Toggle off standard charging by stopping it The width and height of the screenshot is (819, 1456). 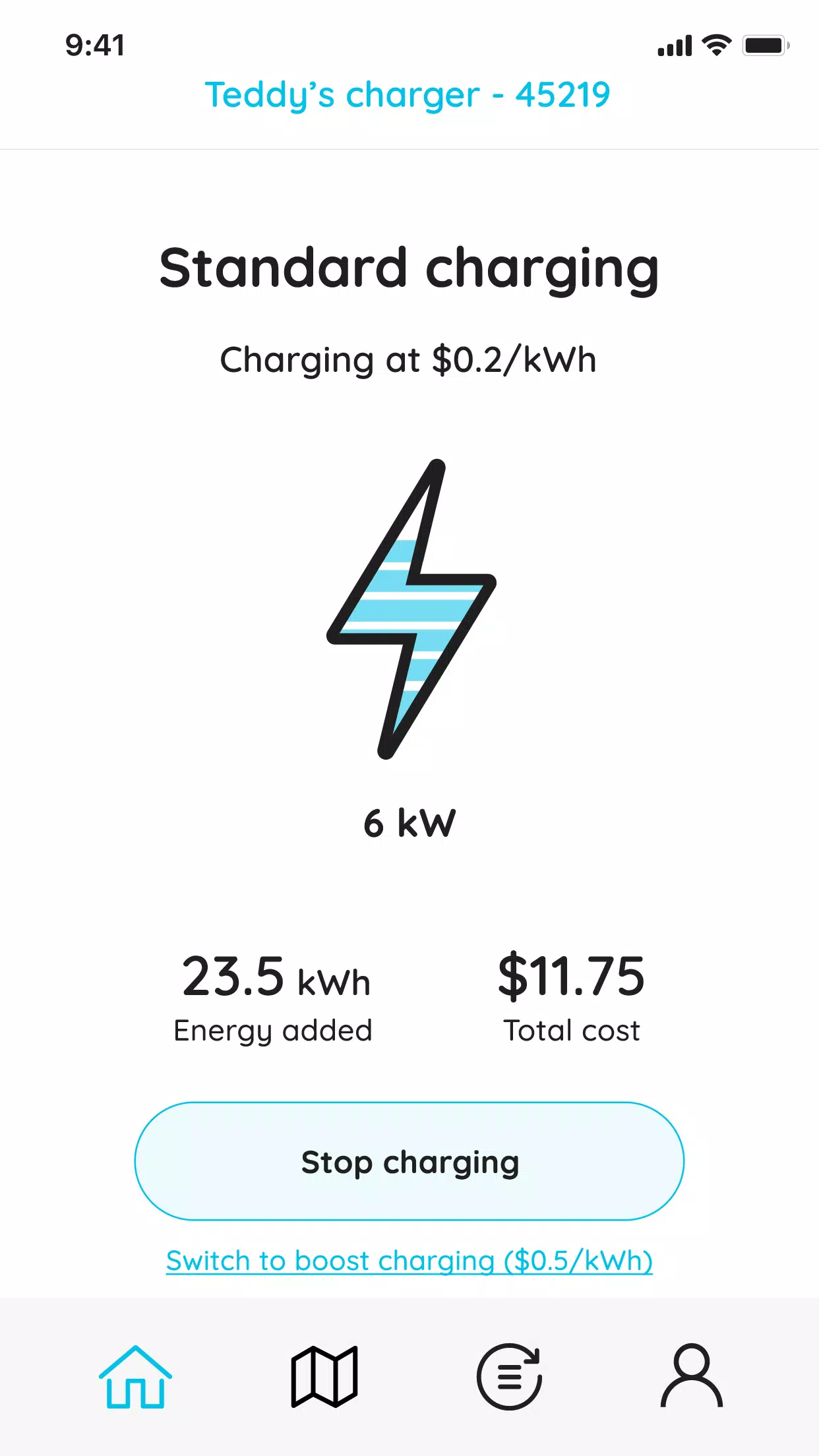pos(409,1162)
